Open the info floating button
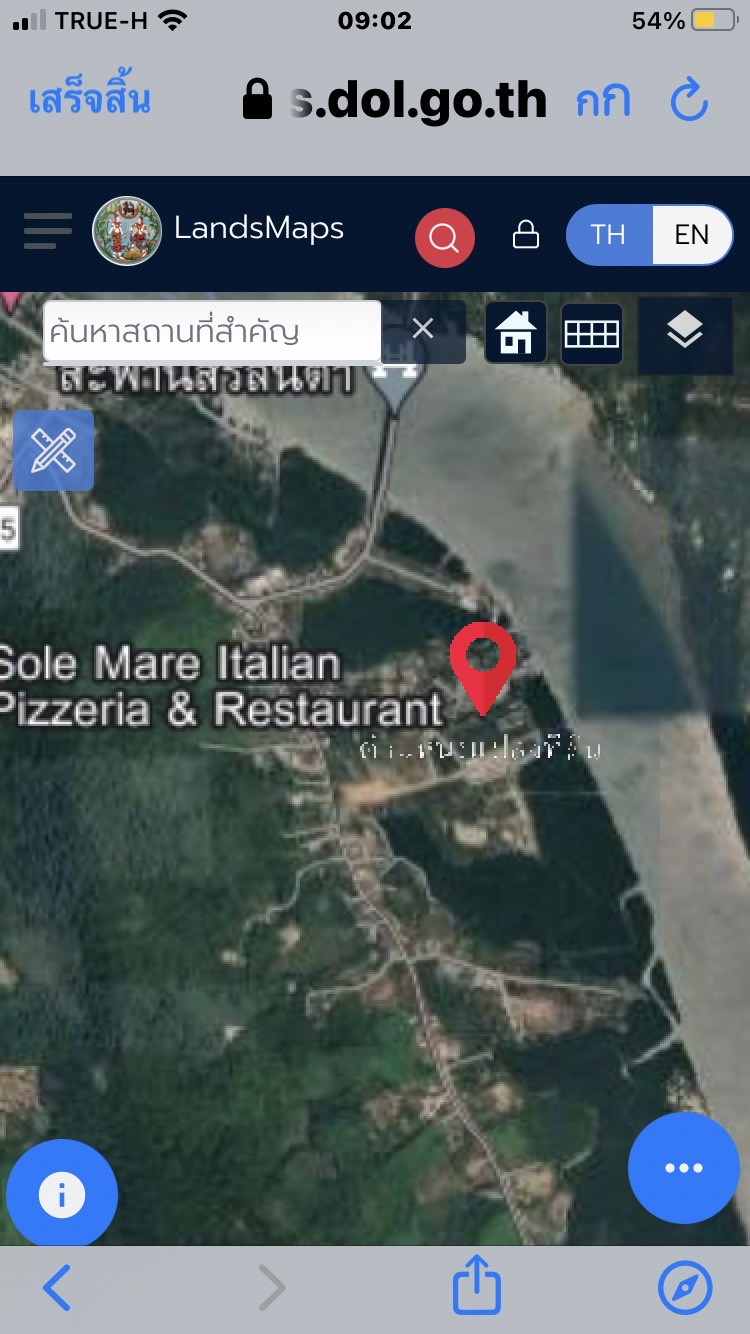Viewport: 750px width, 1334px height. pos(62,1195)
